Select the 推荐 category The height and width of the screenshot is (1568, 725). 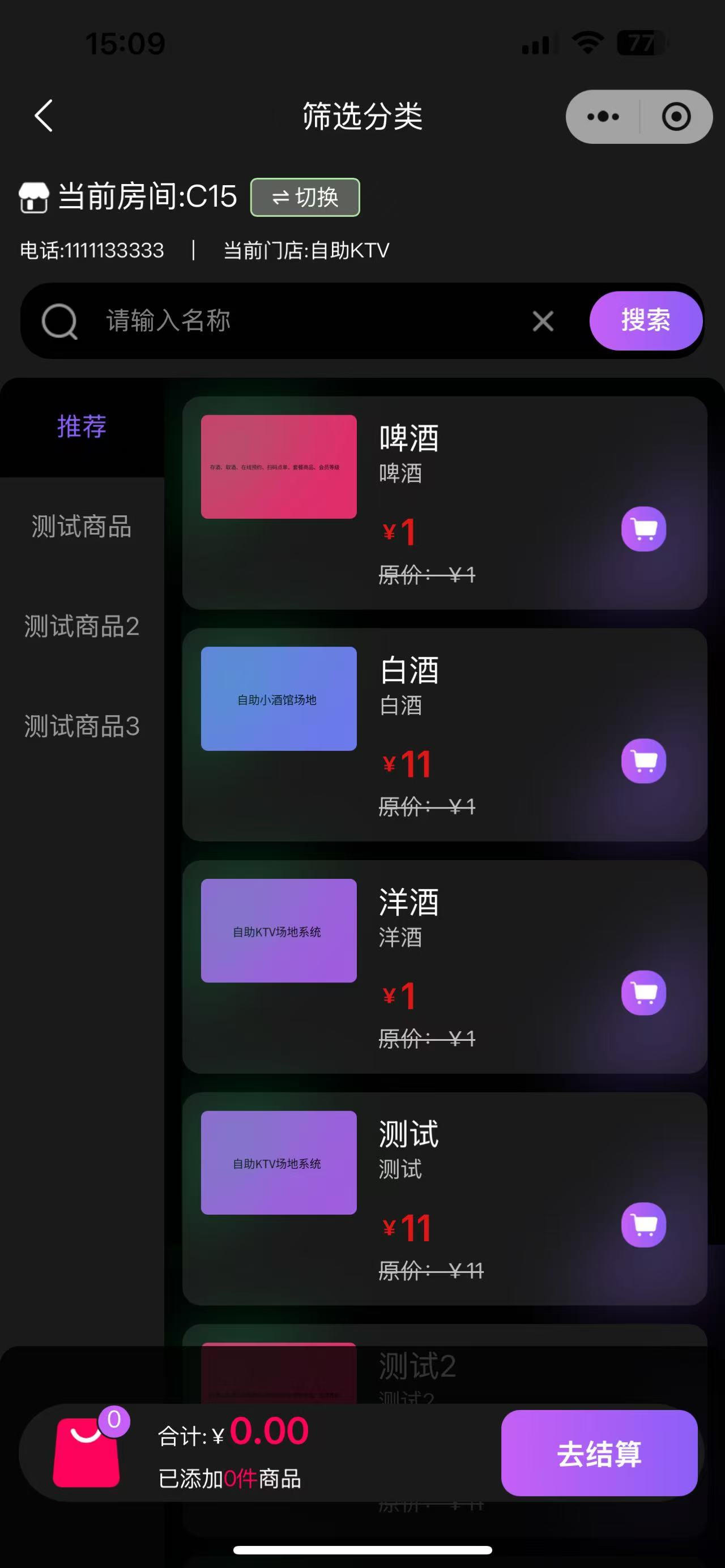(x=82, y=427)
